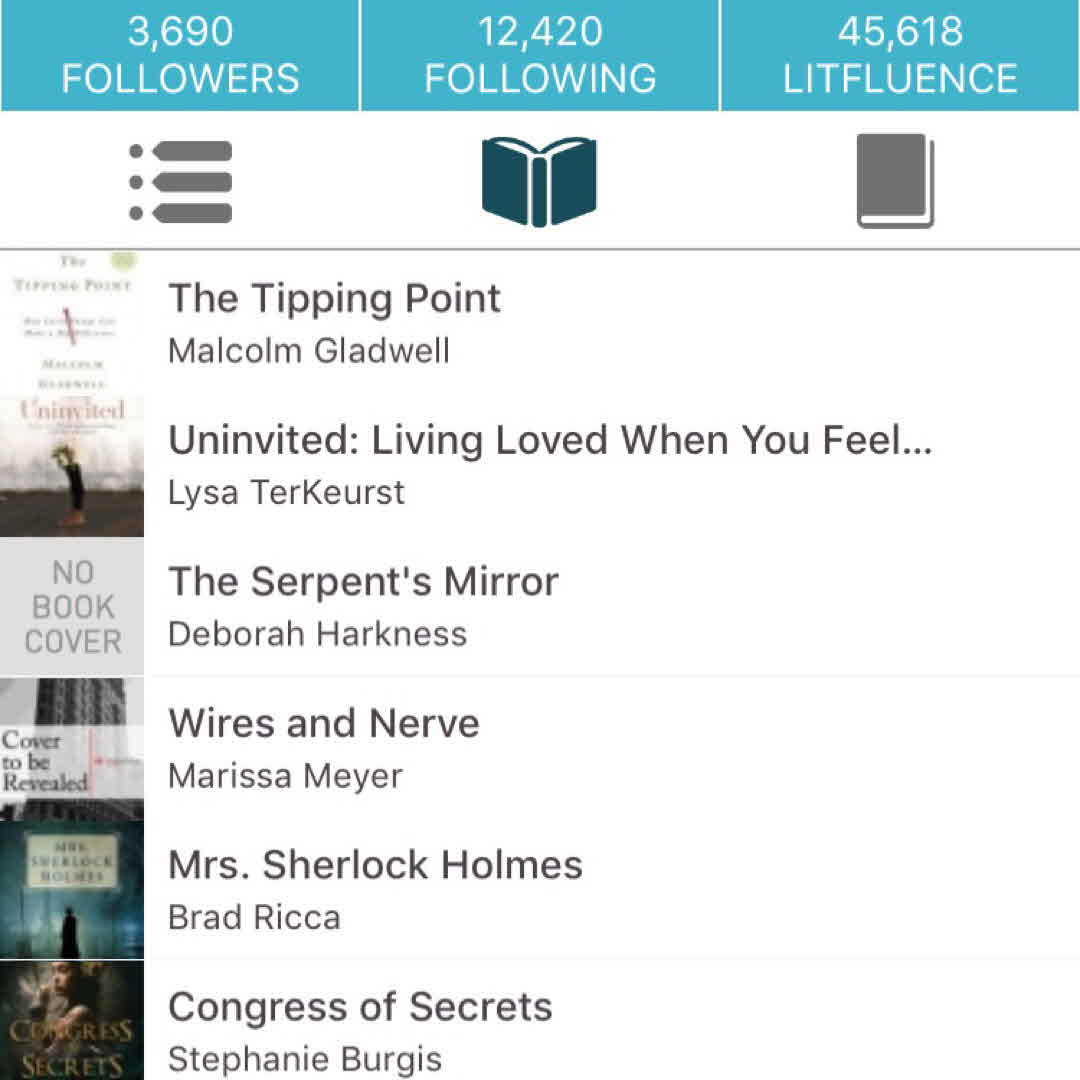Open Wires and Nerve by Marissa Meyer

tap(540, 748)
